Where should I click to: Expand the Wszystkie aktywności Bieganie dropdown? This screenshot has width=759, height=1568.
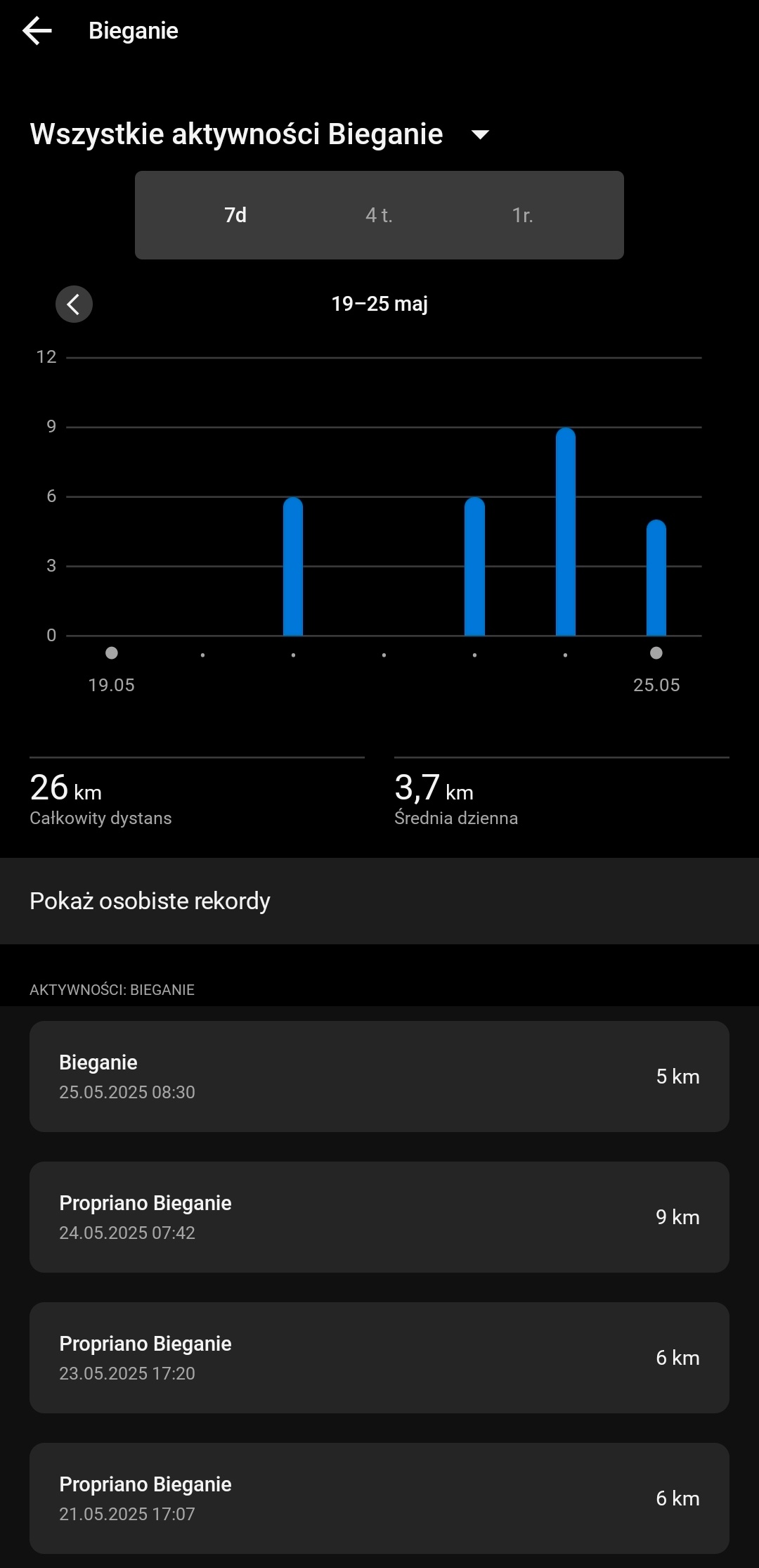coord(480,134)
